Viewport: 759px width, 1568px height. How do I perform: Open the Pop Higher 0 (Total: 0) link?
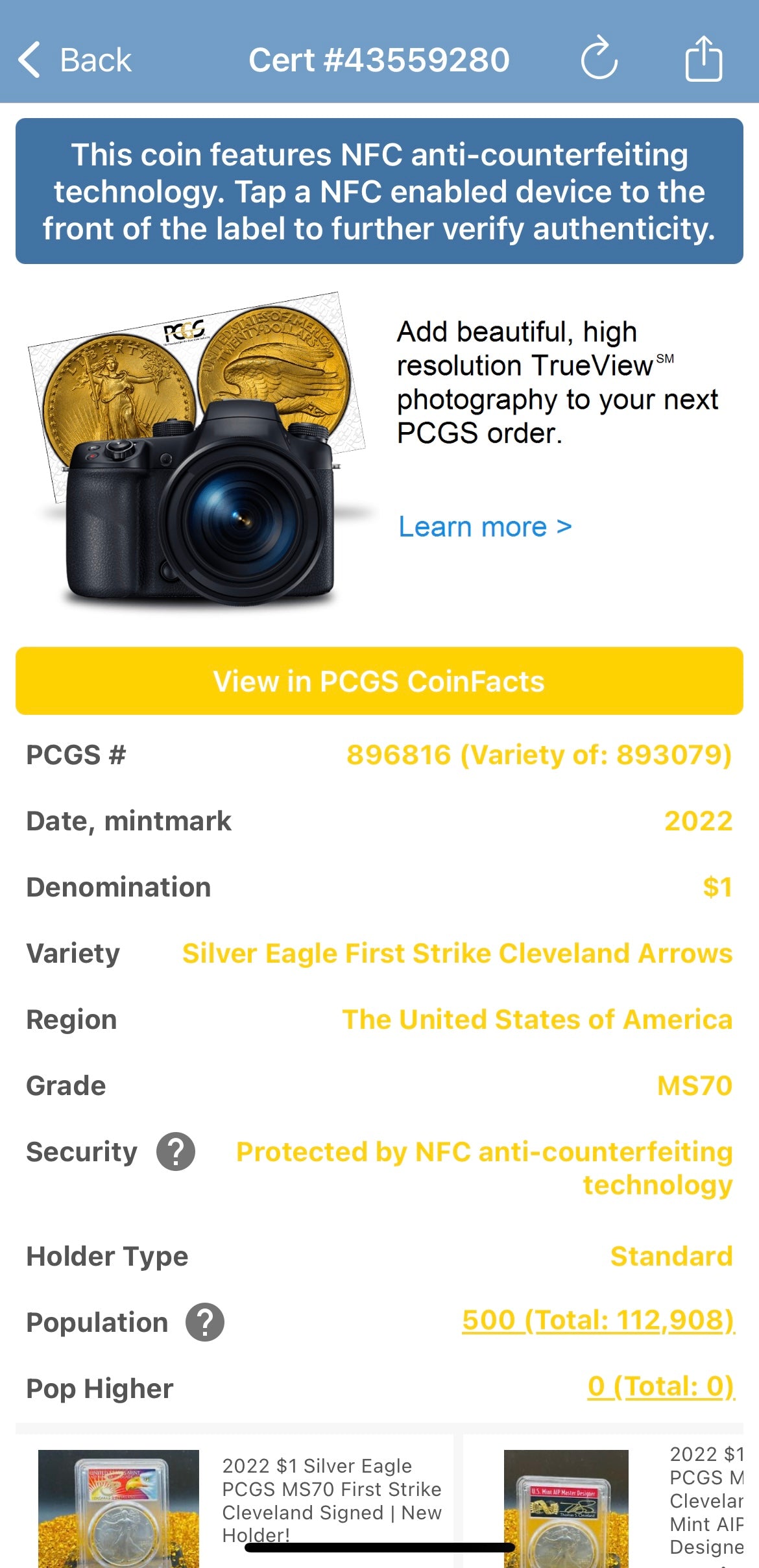point(660,1386)
